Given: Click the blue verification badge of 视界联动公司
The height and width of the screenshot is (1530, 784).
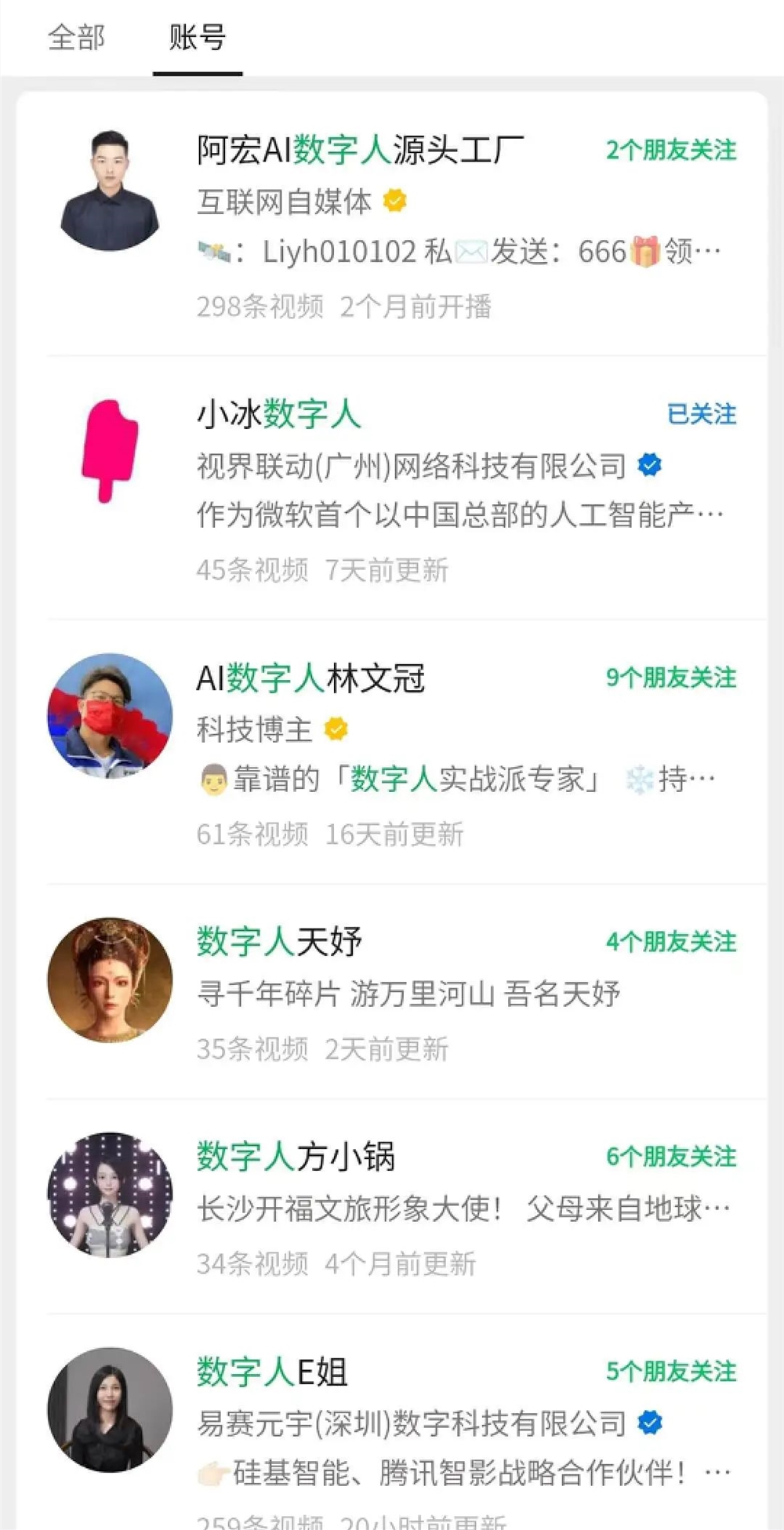Looking at the screenshot, I should point(648,465).
